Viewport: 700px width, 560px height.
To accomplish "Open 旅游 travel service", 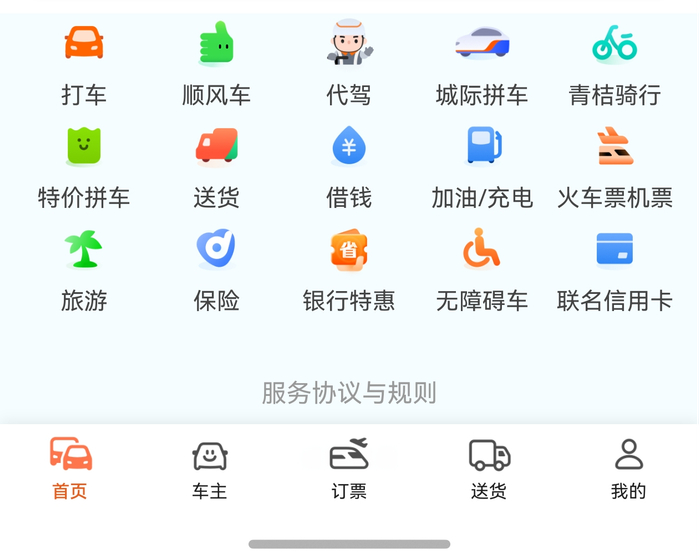I will point(84,270).
